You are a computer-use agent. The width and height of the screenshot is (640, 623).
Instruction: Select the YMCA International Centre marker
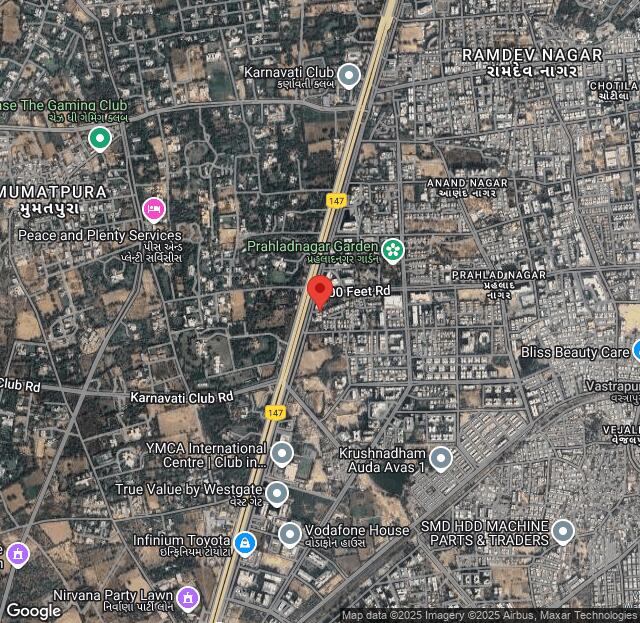282,454
